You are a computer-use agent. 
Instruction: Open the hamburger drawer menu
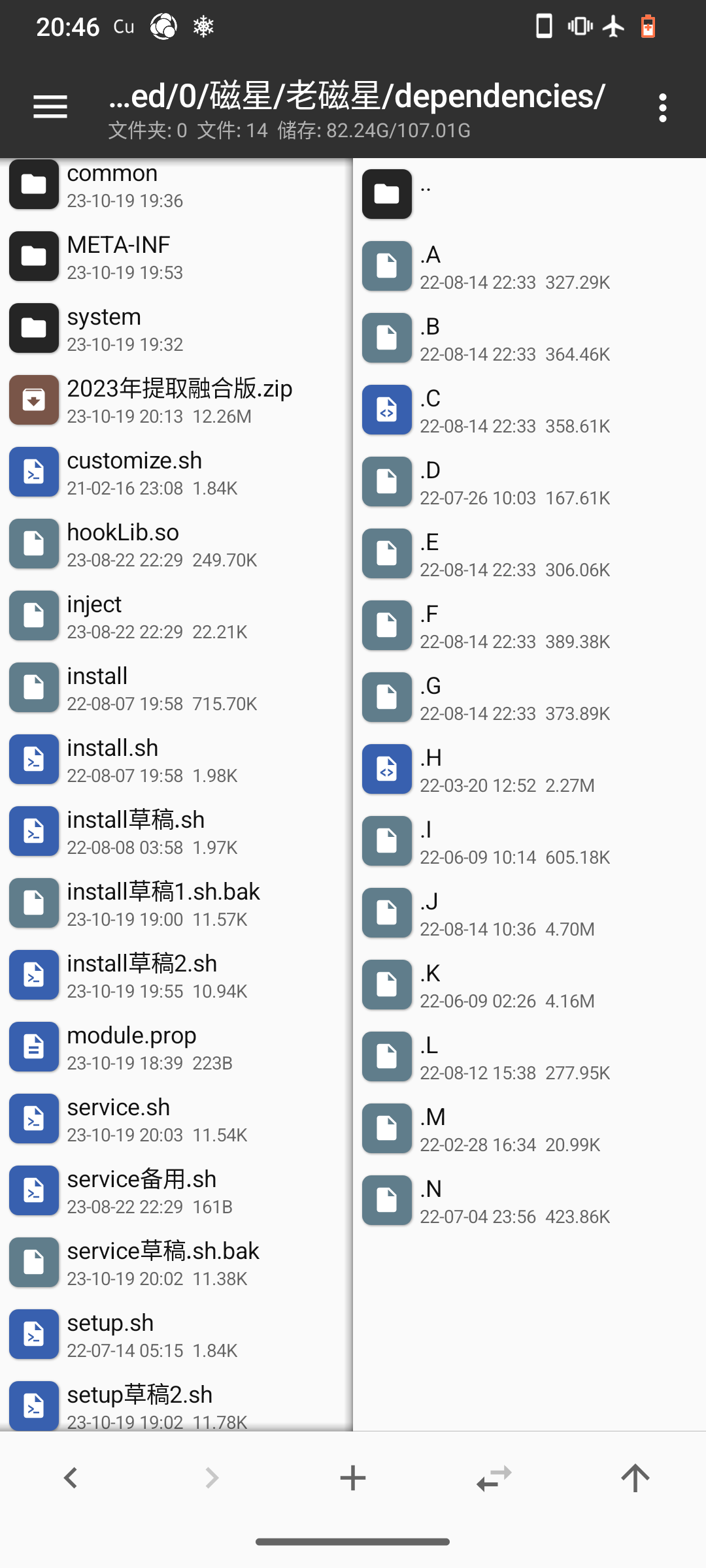point(50,106)
